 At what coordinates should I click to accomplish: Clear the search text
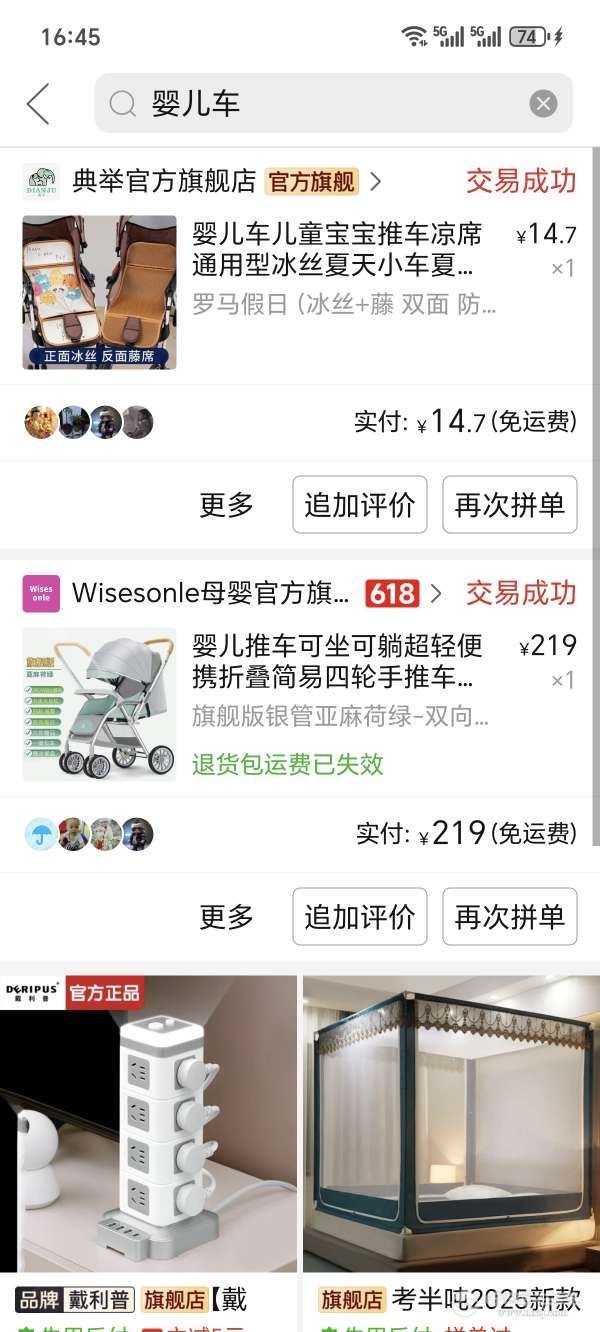[543, 103]
